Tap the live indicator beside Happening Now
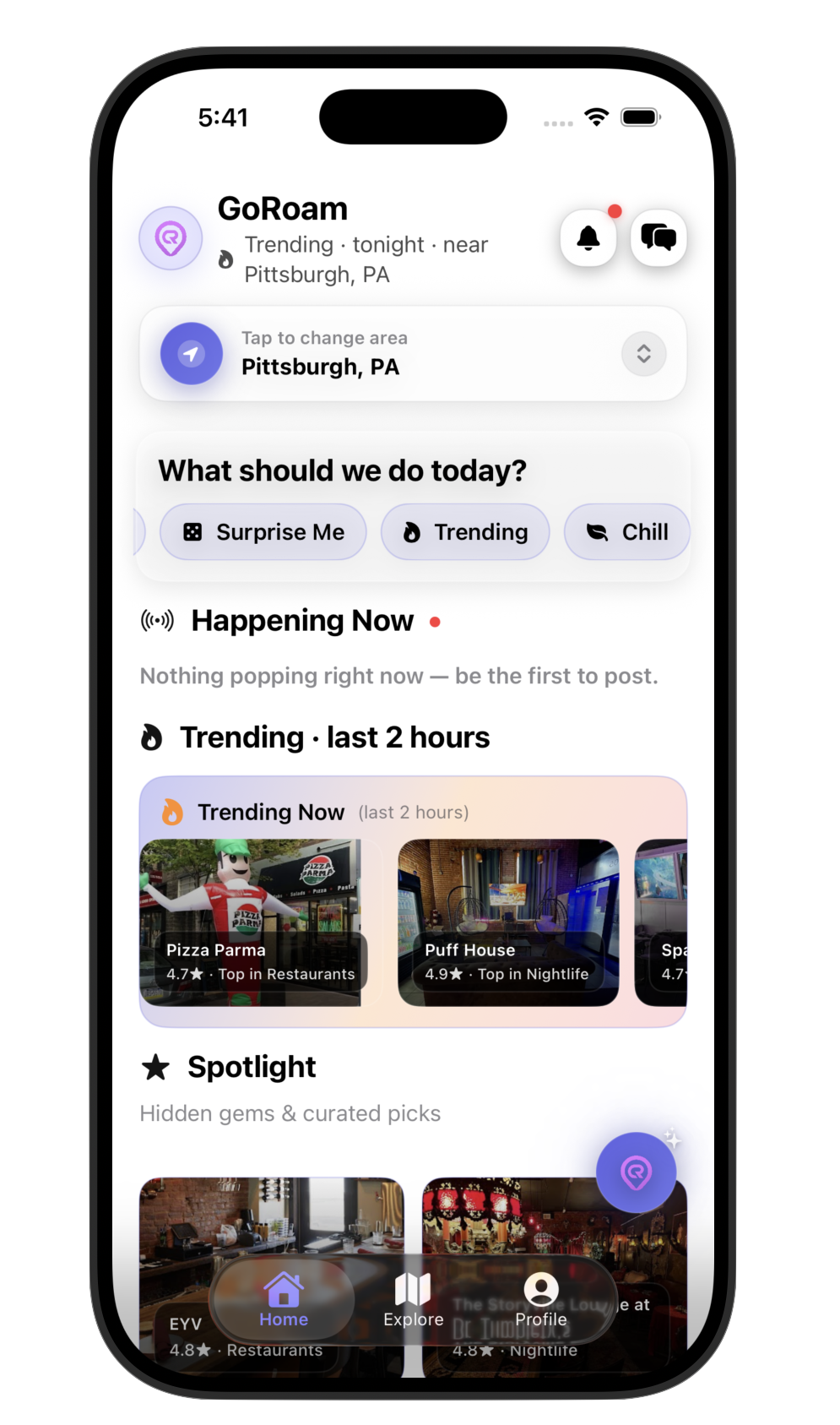 [x=436, y=622]
